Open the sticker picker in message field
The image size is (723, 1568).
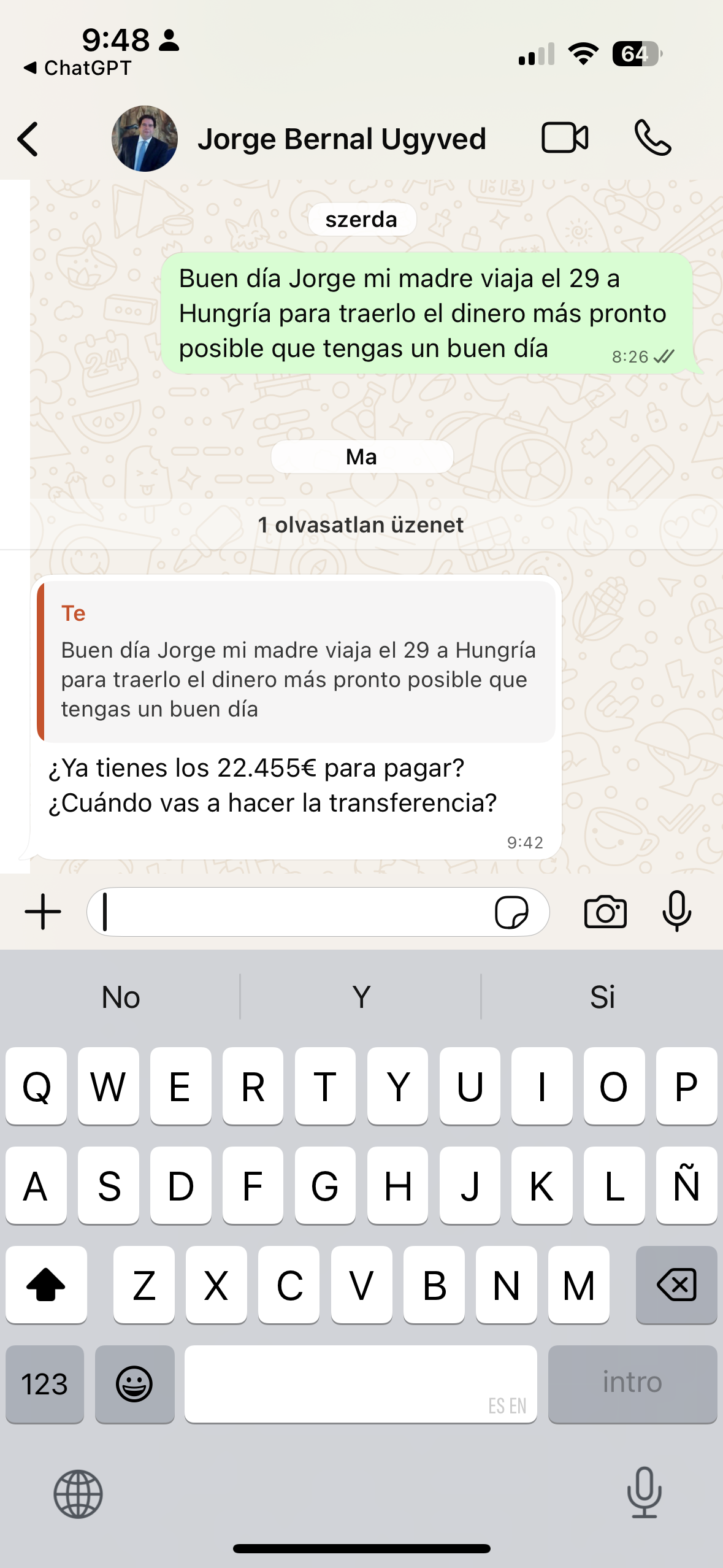[x=511, y=912]
